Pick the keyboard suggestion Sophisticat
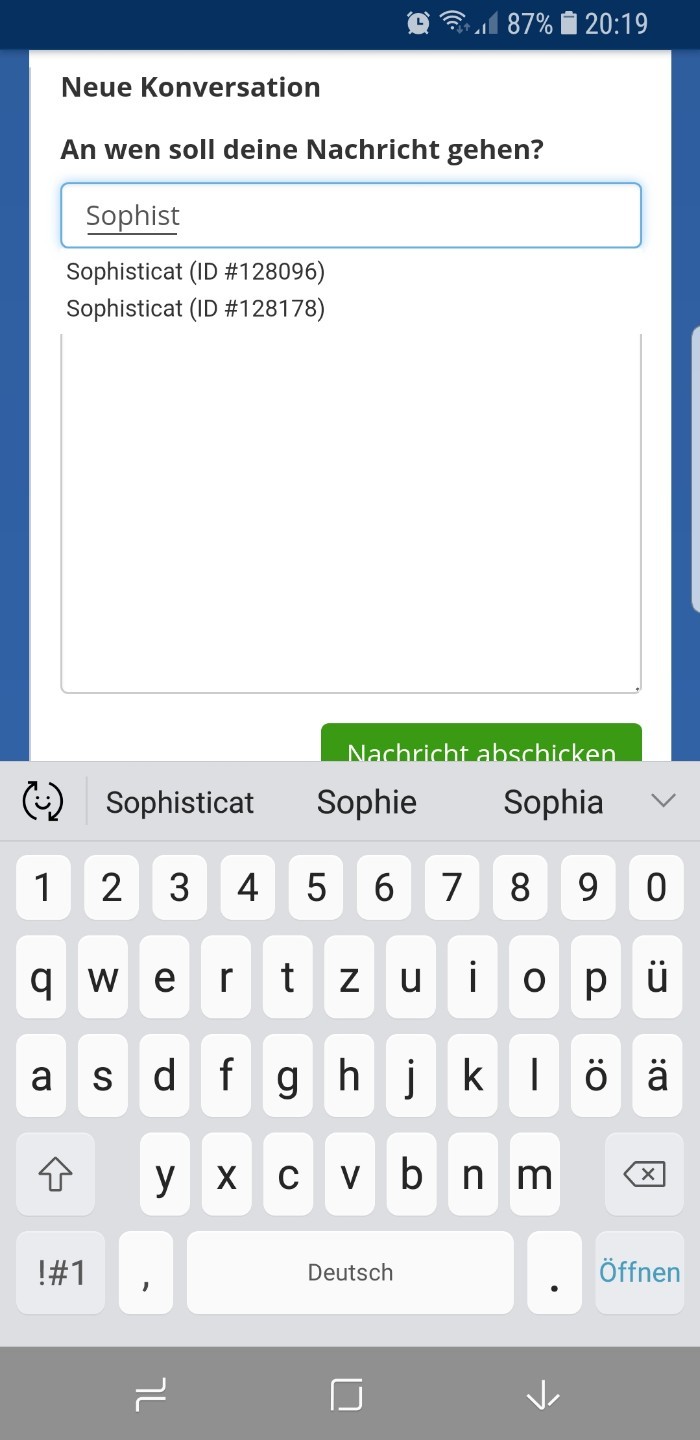 click(x=180, y=802)
